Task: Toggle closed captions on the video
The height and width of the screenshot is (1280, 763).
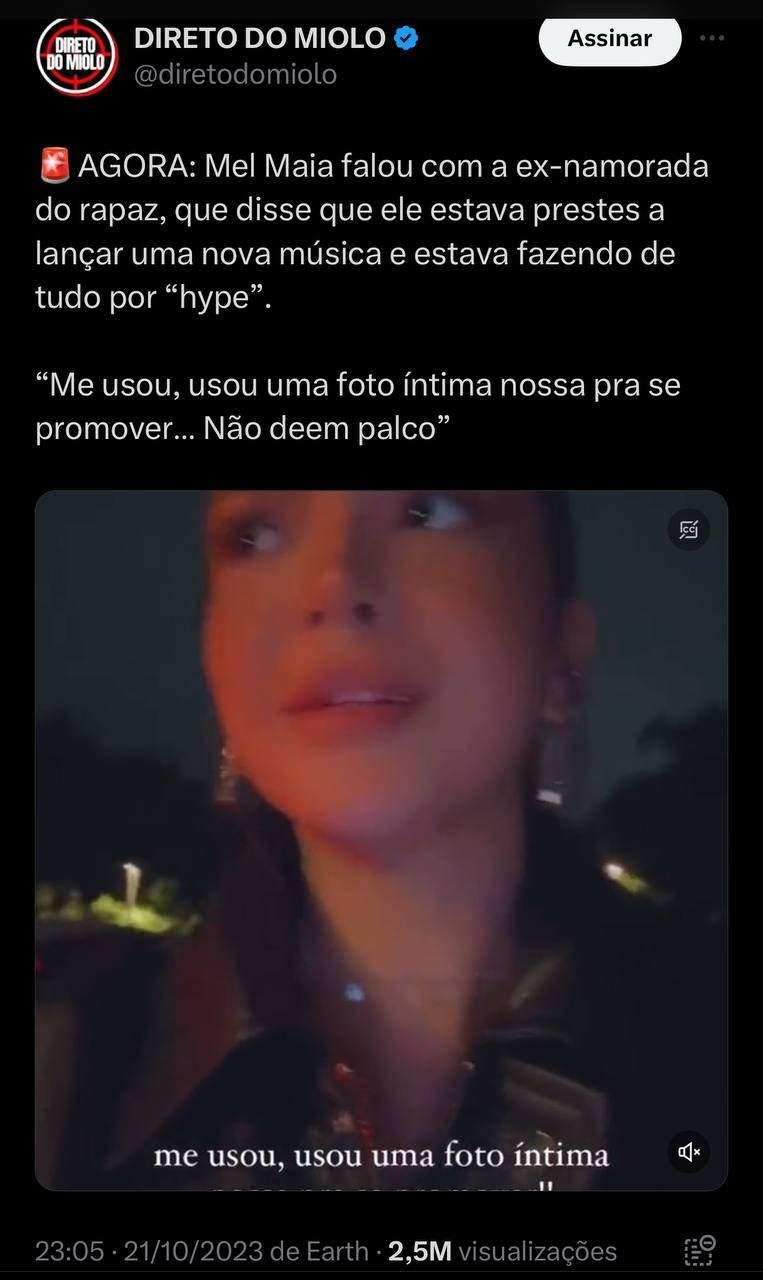Action: click(689, 530)
